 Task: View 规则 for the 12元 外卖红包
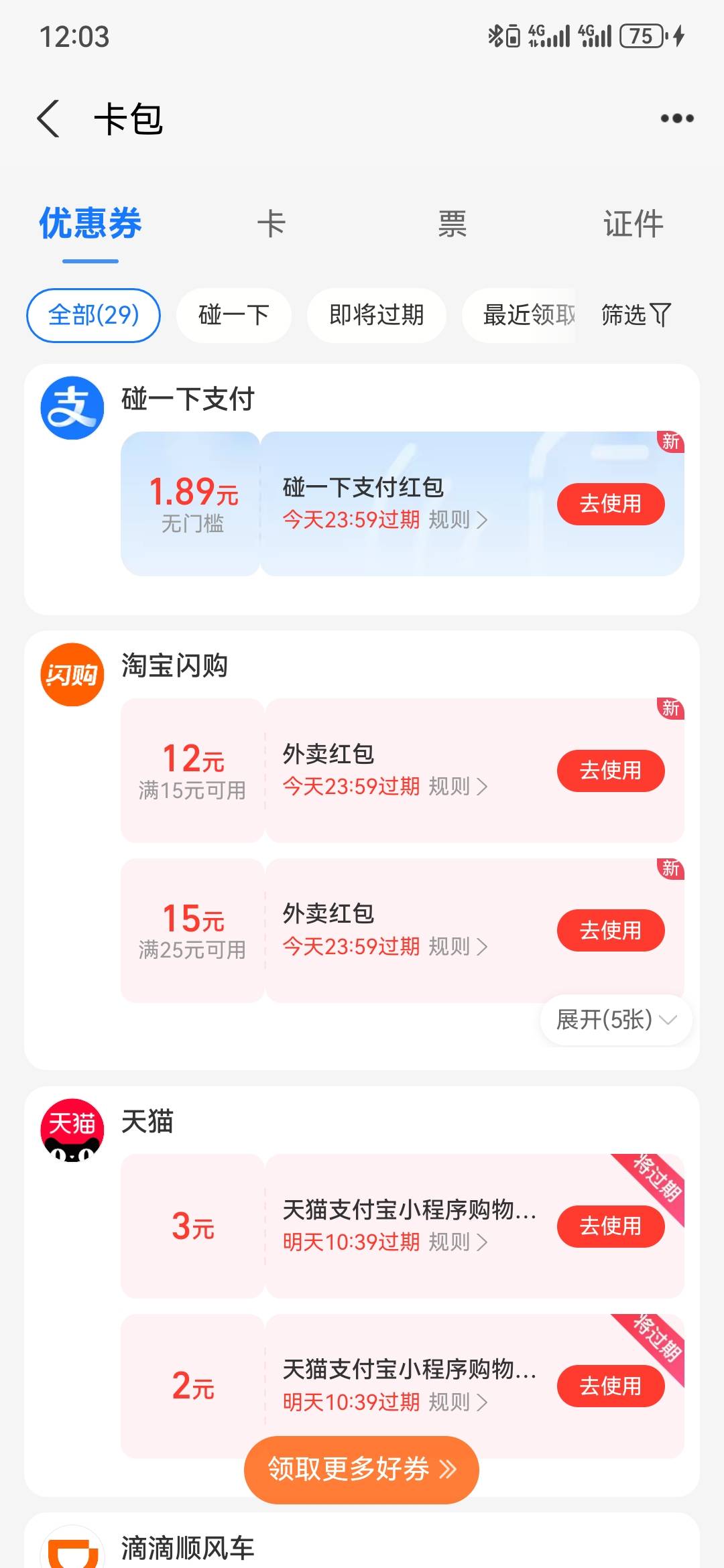pos(458,786)
